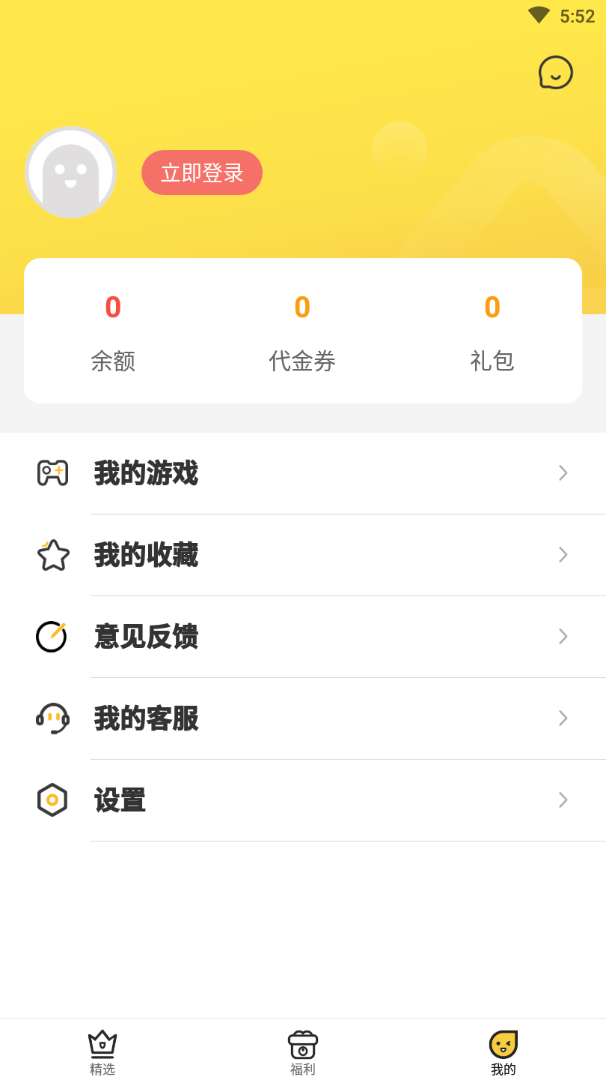This screenshot has height=1080, width=606.
Task: Contact 我的客服 customer service
Action: (303, 718)
